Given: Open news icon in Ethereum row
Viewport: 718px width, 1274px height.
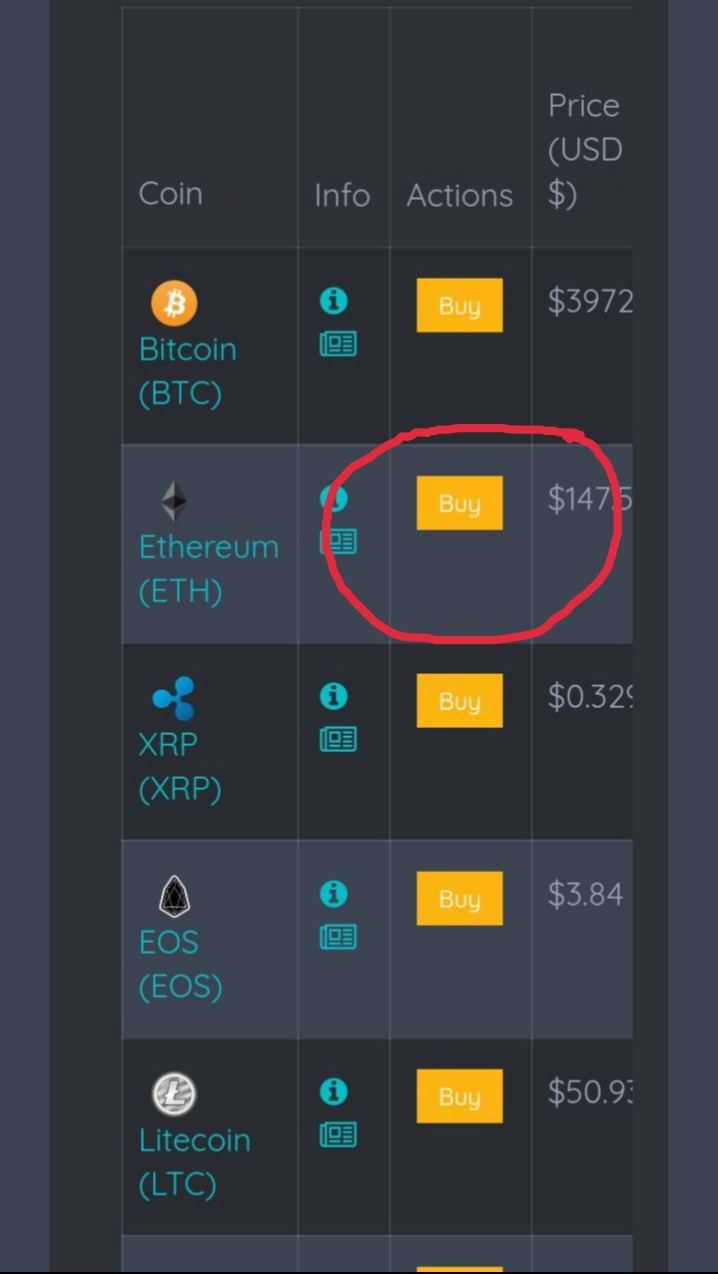Looking at the screenshot, I should coord(339,542).
